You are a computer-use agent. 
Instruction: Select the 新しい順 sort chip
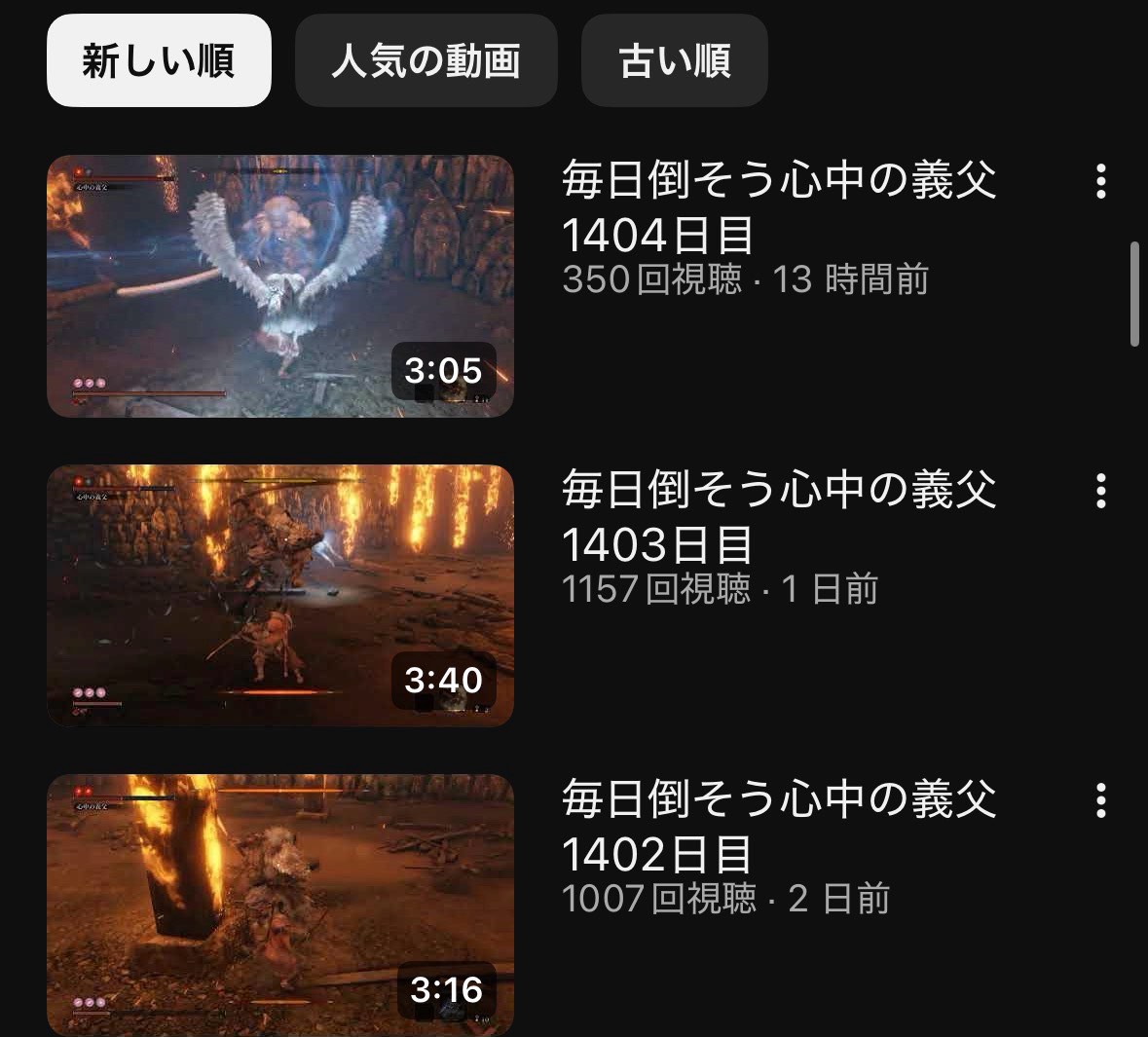coord(159,60)
